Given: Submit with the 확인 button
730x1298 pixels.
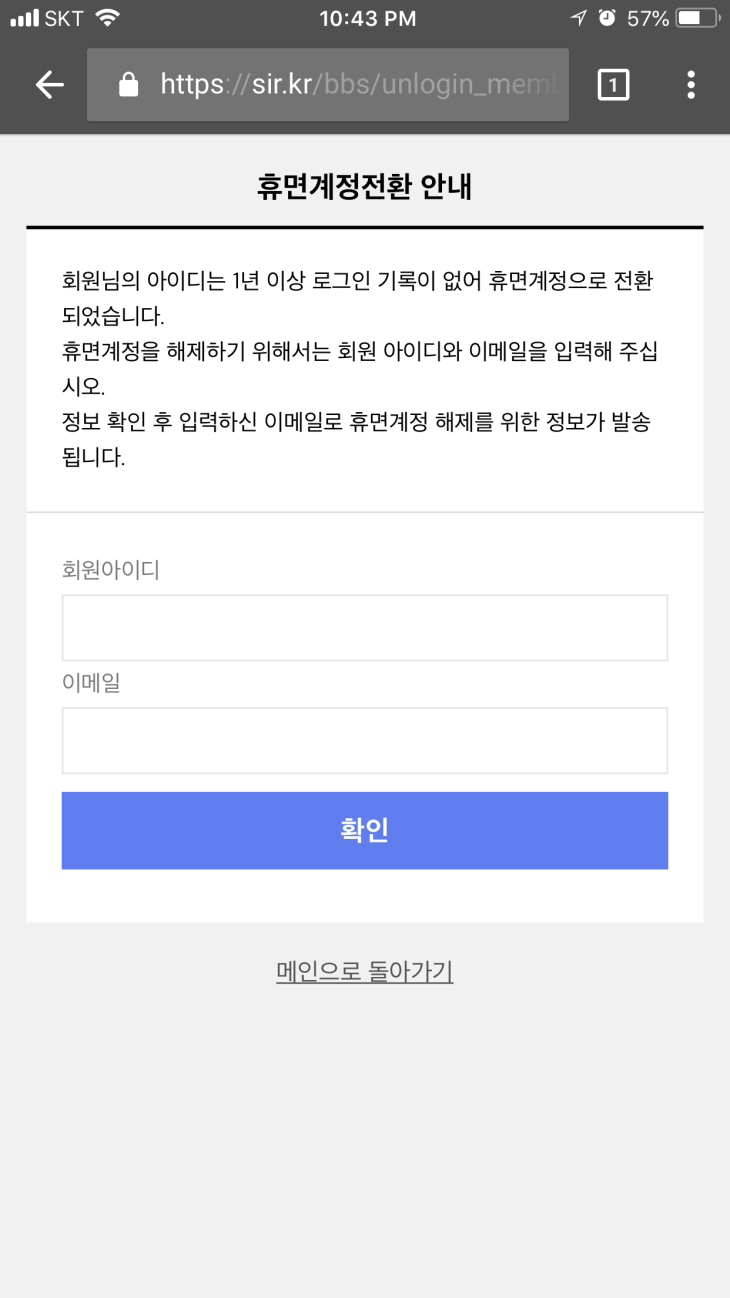Looking at the screenshot, I should tap(364, 830).
